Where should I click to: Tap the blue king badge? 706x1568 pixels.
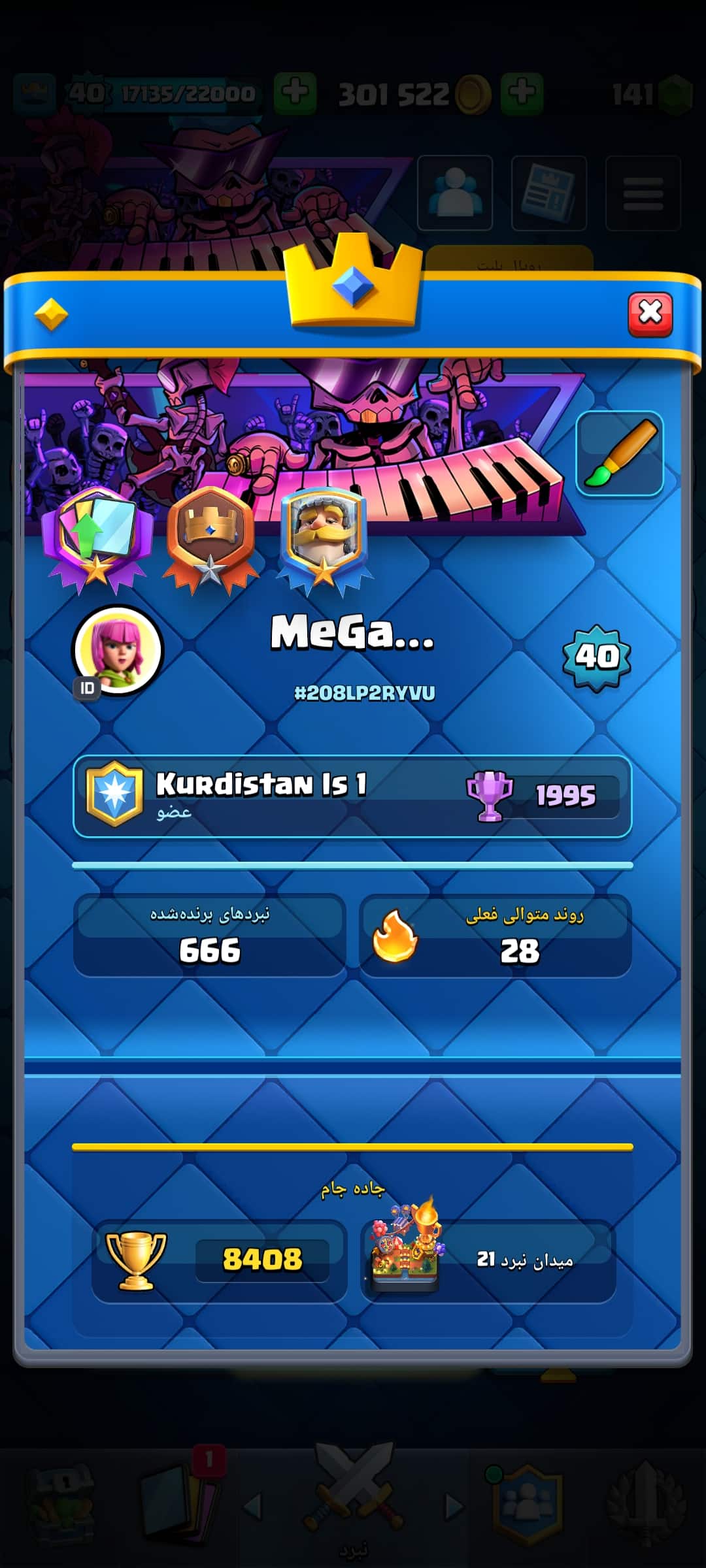point(323,539)
